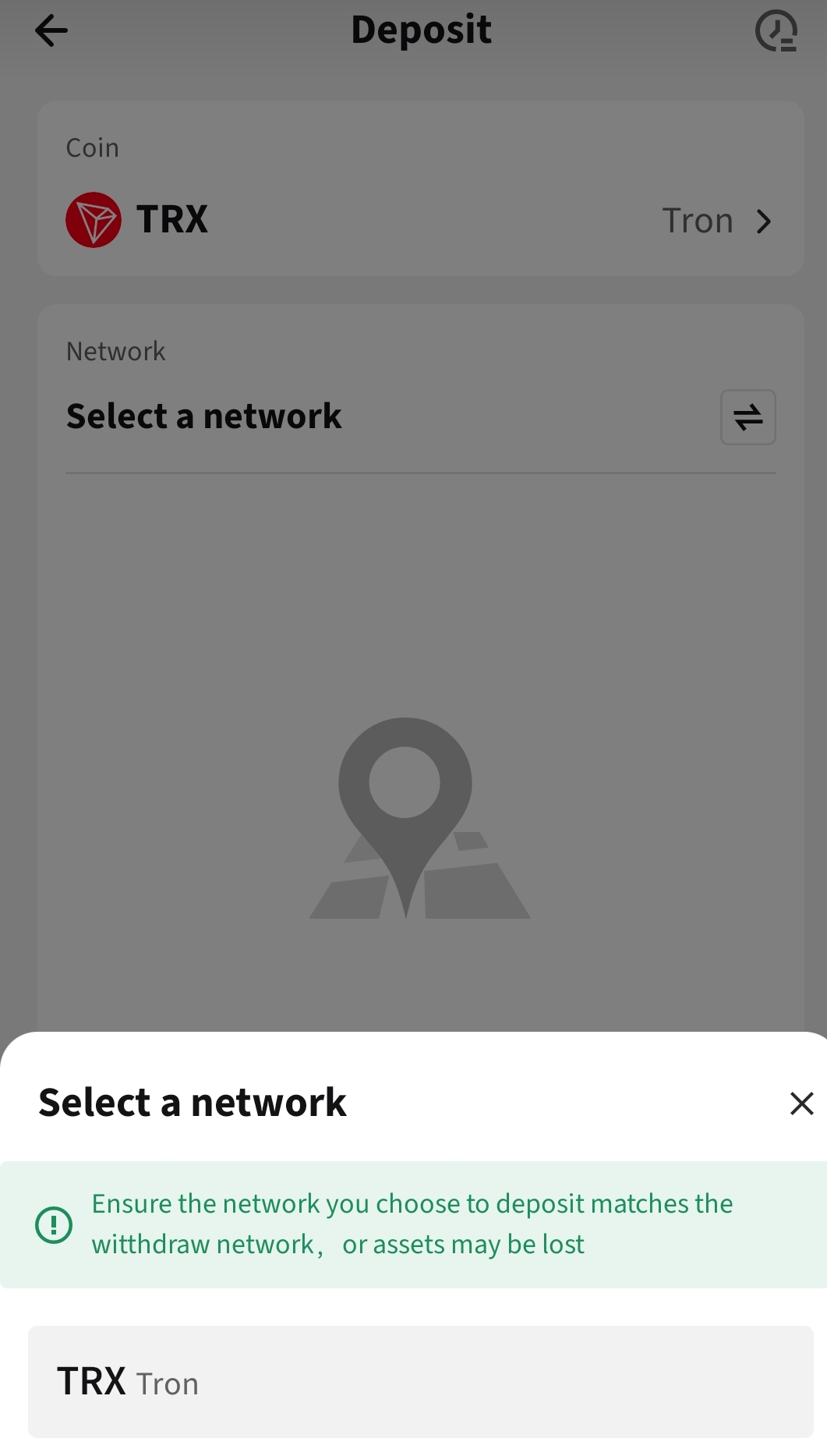The width and height of the screenshot is (827, 1456).
Task: Close the Select a network sheet
Action: click(x=801, y=1104)
